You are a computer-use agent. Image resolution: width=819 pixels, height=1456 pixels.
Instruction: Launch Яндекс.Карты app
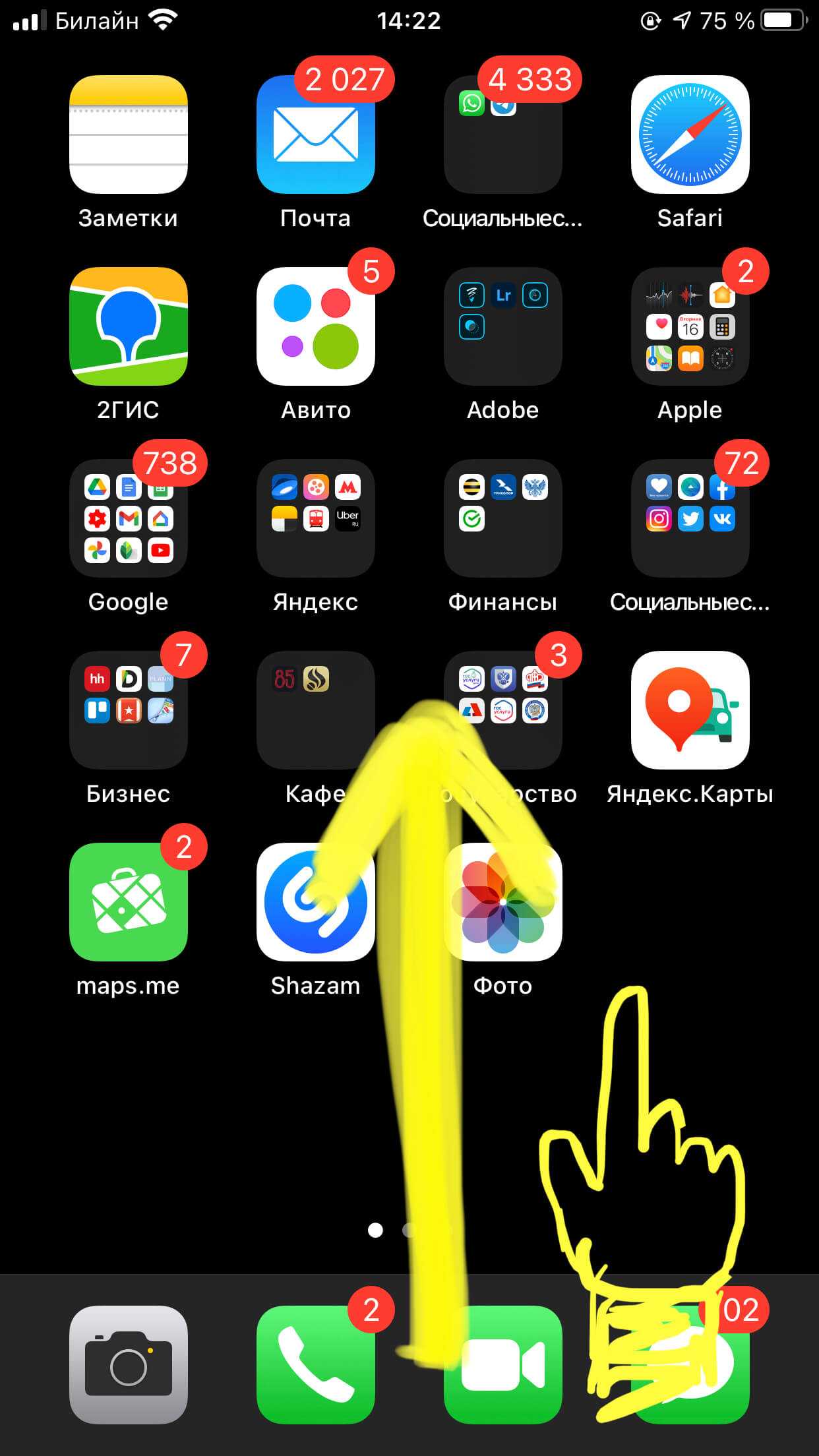[x=690, y=710]
